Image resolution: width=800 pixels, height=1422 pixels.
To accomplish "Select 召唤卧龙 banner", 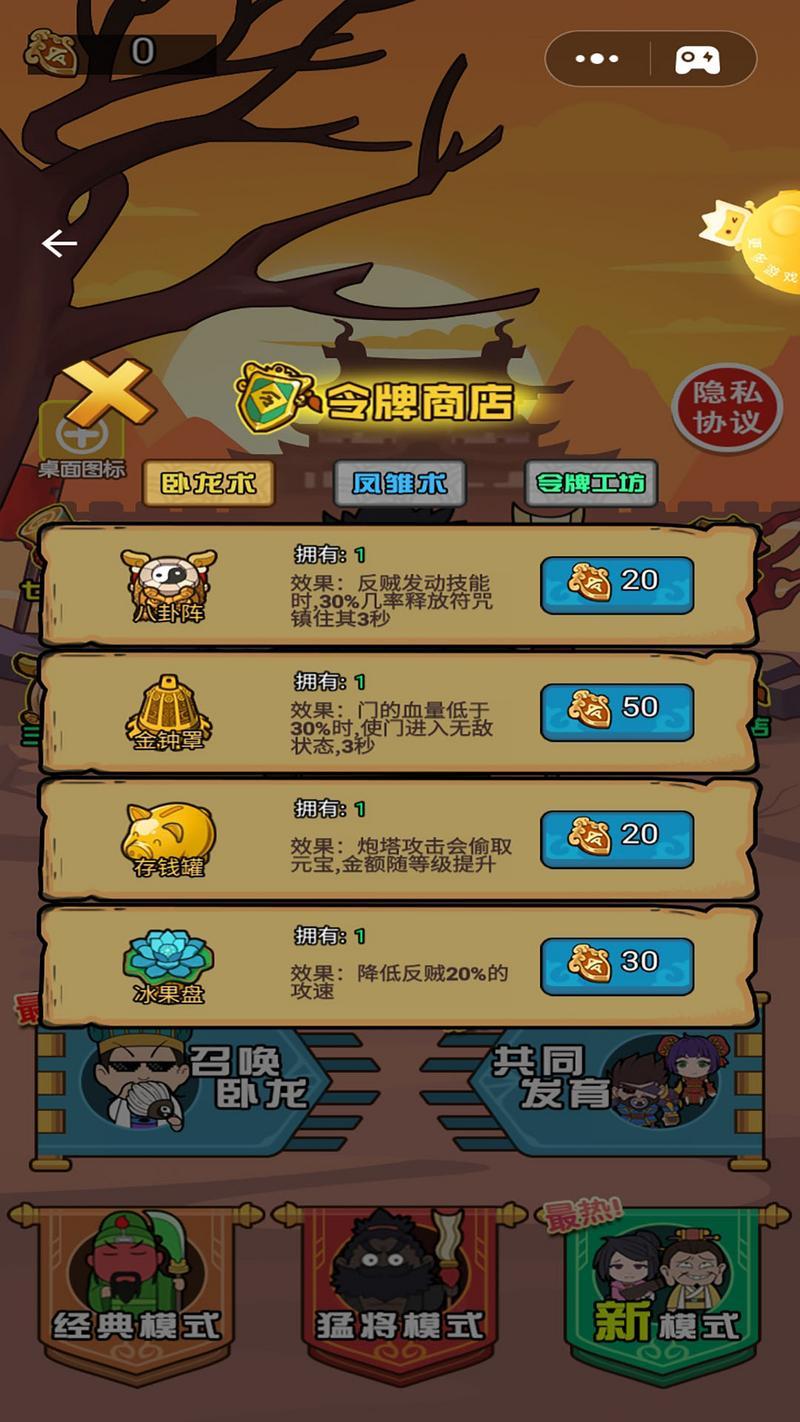I will [x=190, y=1080].
